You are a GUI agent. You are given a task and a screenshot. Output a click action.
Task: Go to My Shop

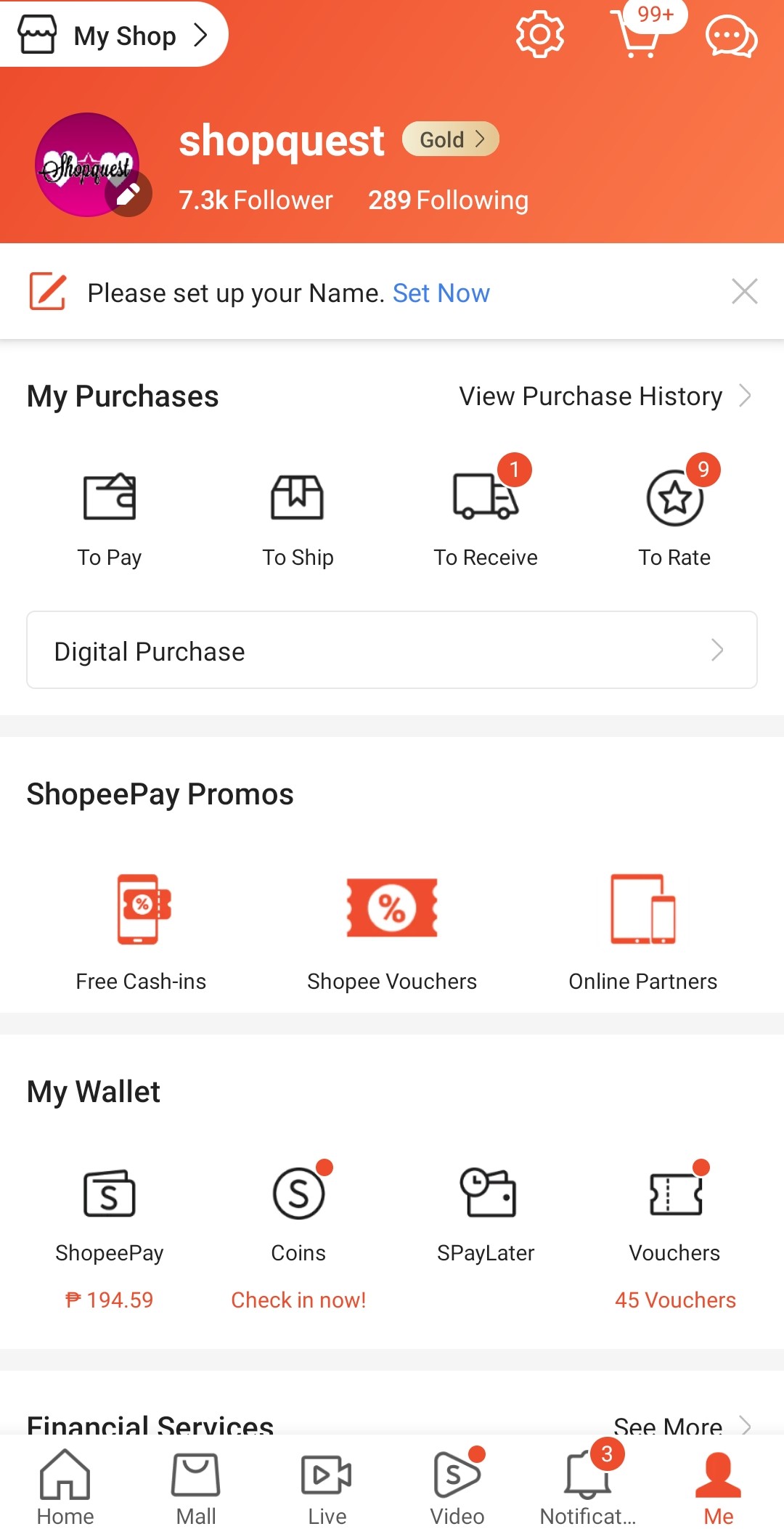point(113,35)
